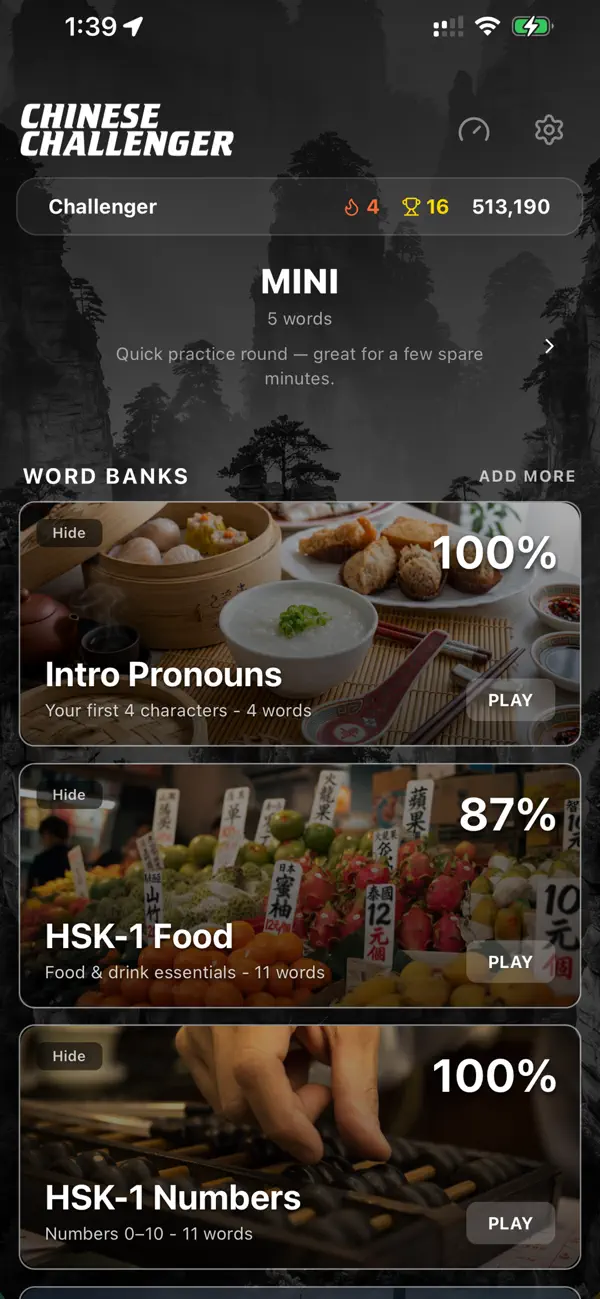Open the HSK-1 Numbers card
The image size is (600, 1299).
[299, 1147]
